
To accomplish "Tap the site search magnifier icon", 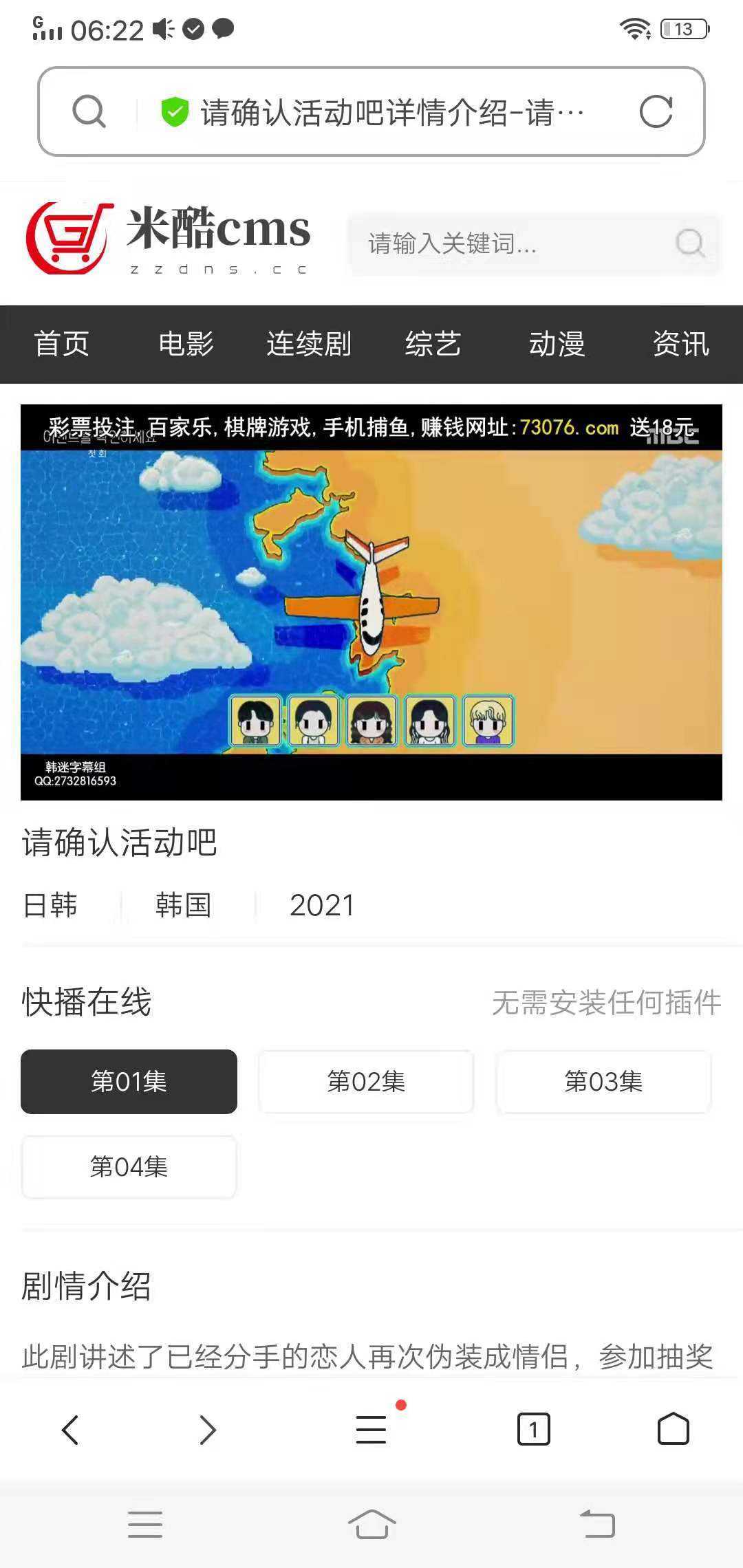I will click(690, 243).
